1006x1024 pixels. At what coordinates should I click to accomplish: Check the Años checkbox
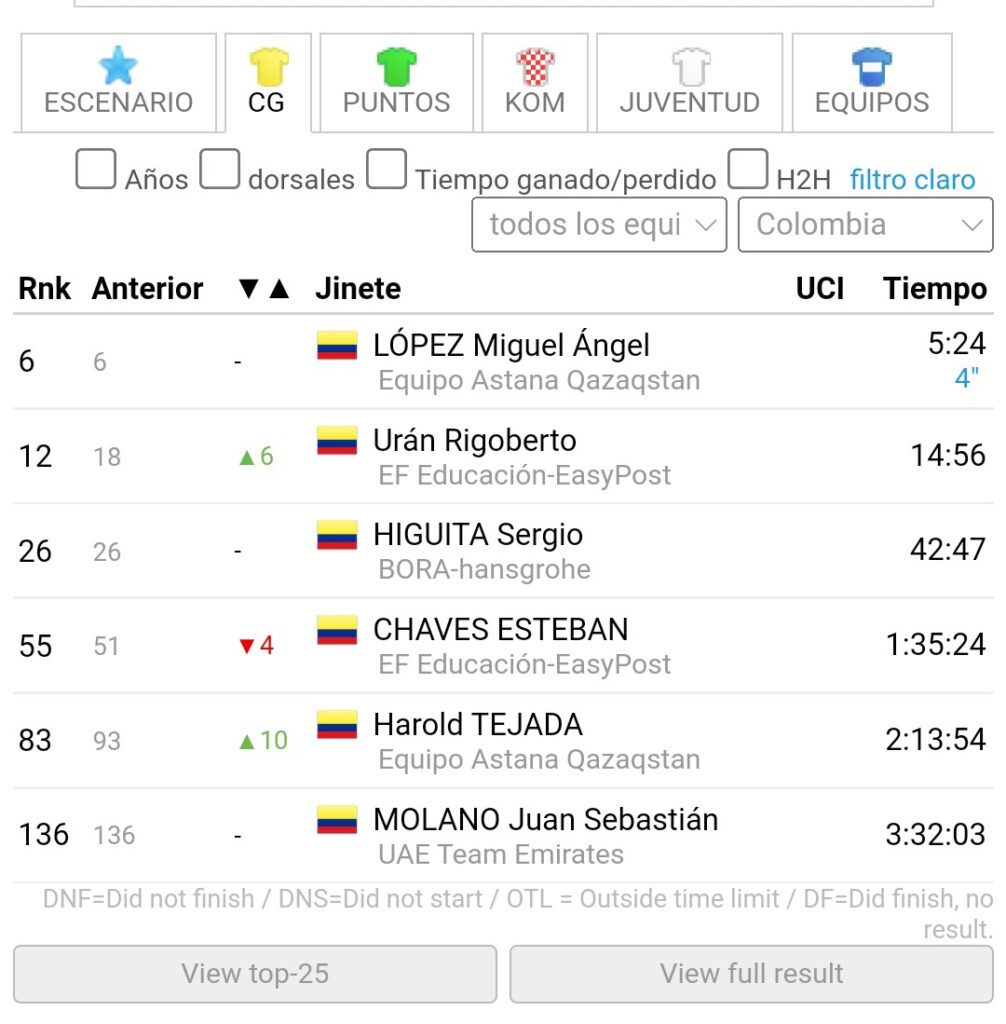[x=96, y=169]
